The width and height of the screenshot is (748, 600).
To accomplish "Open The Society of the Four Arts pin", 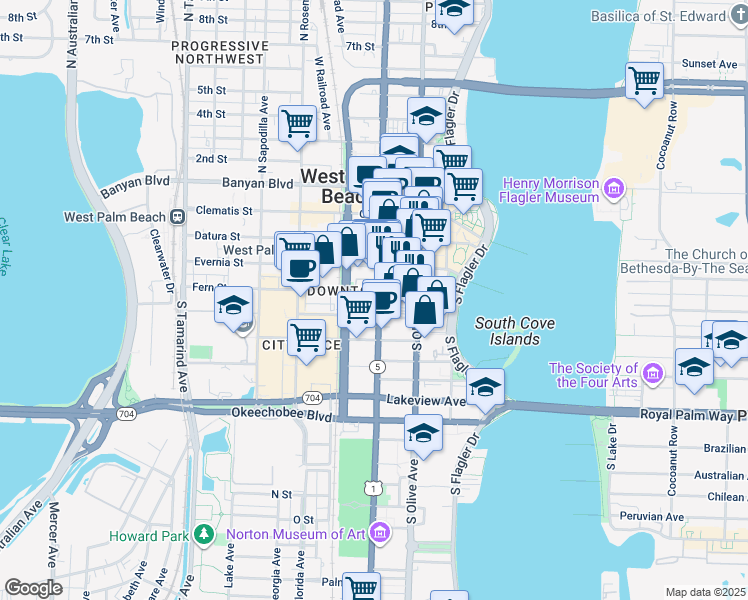I will [x=654, y=374].
